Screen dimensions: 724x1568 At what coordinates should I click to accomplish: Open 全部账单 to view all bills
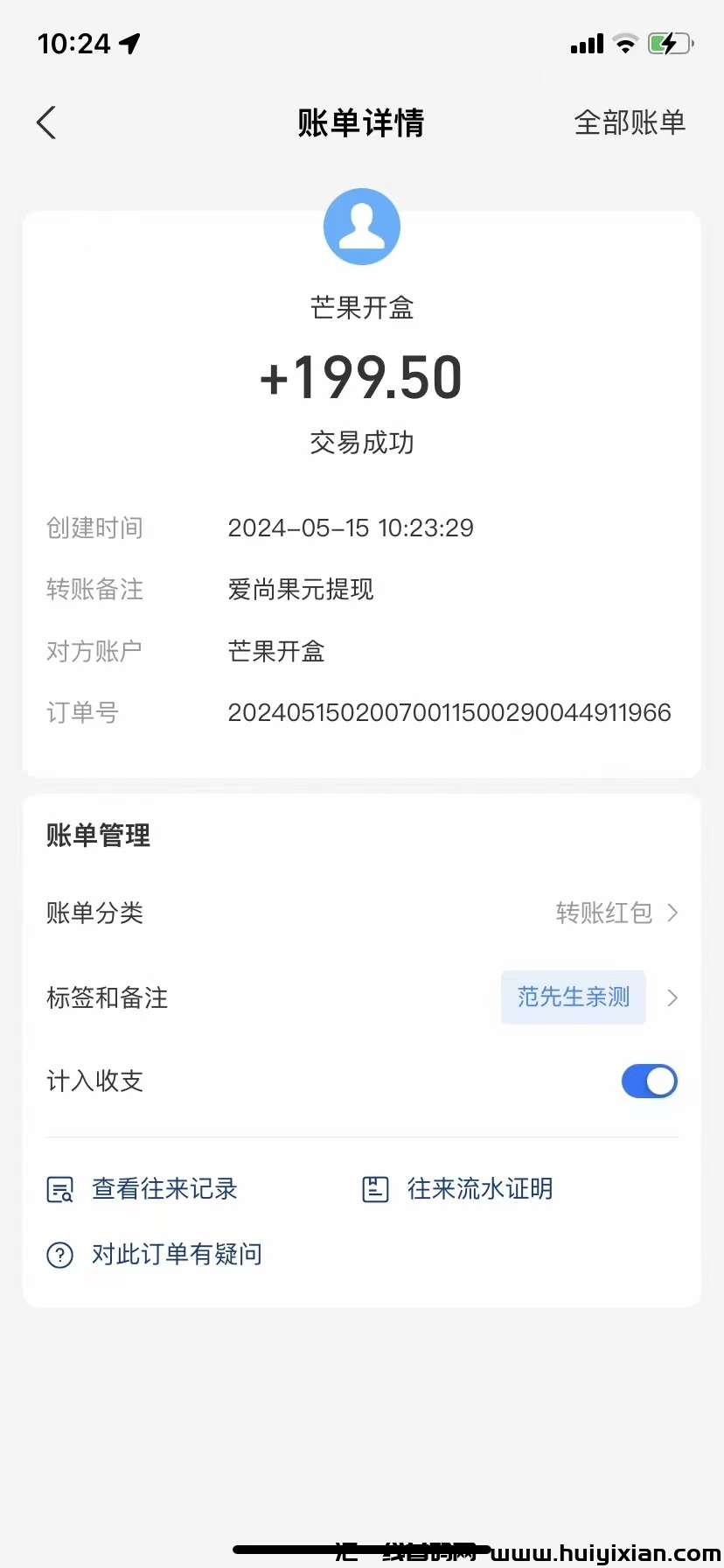[x=629, y=122]
